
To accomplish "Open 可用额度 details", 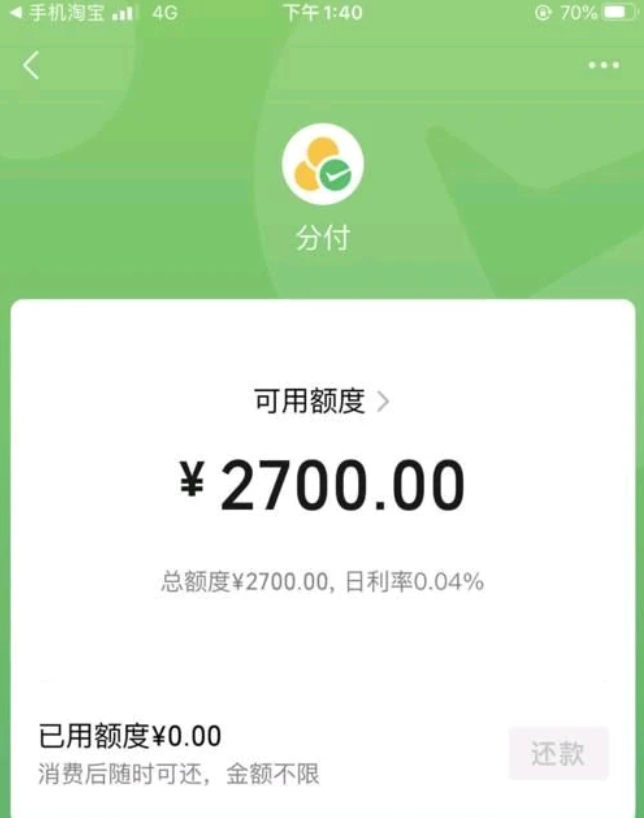I will coord(321,402).
